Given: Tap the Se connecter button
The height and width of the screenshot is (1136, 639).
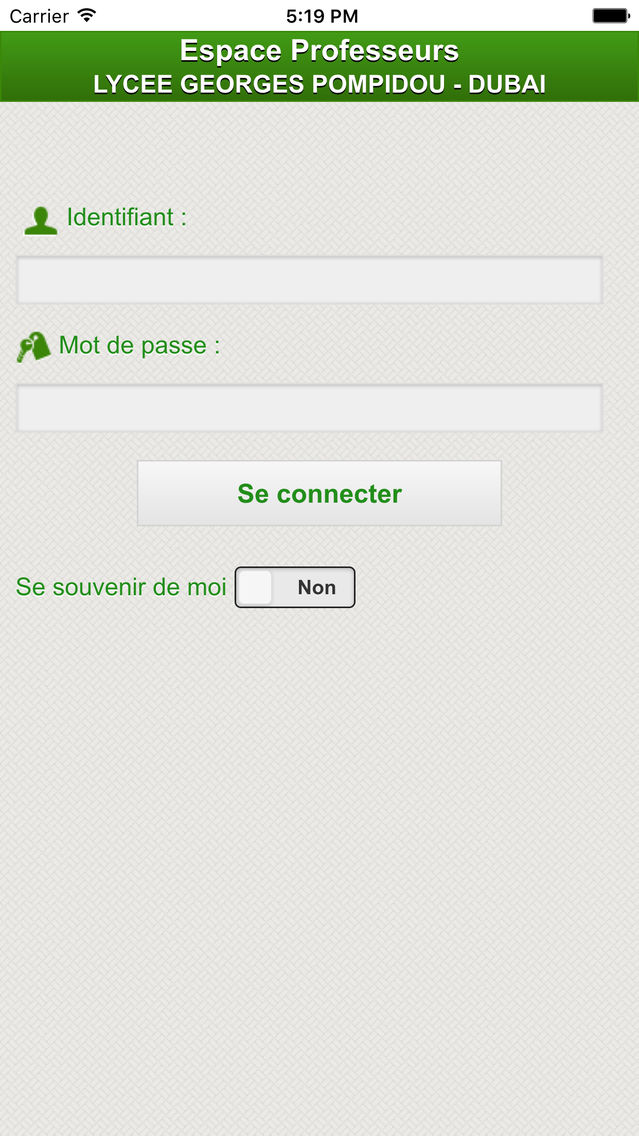Looking at the screenshot, I should pyautogui.click(x=319, y=493).
